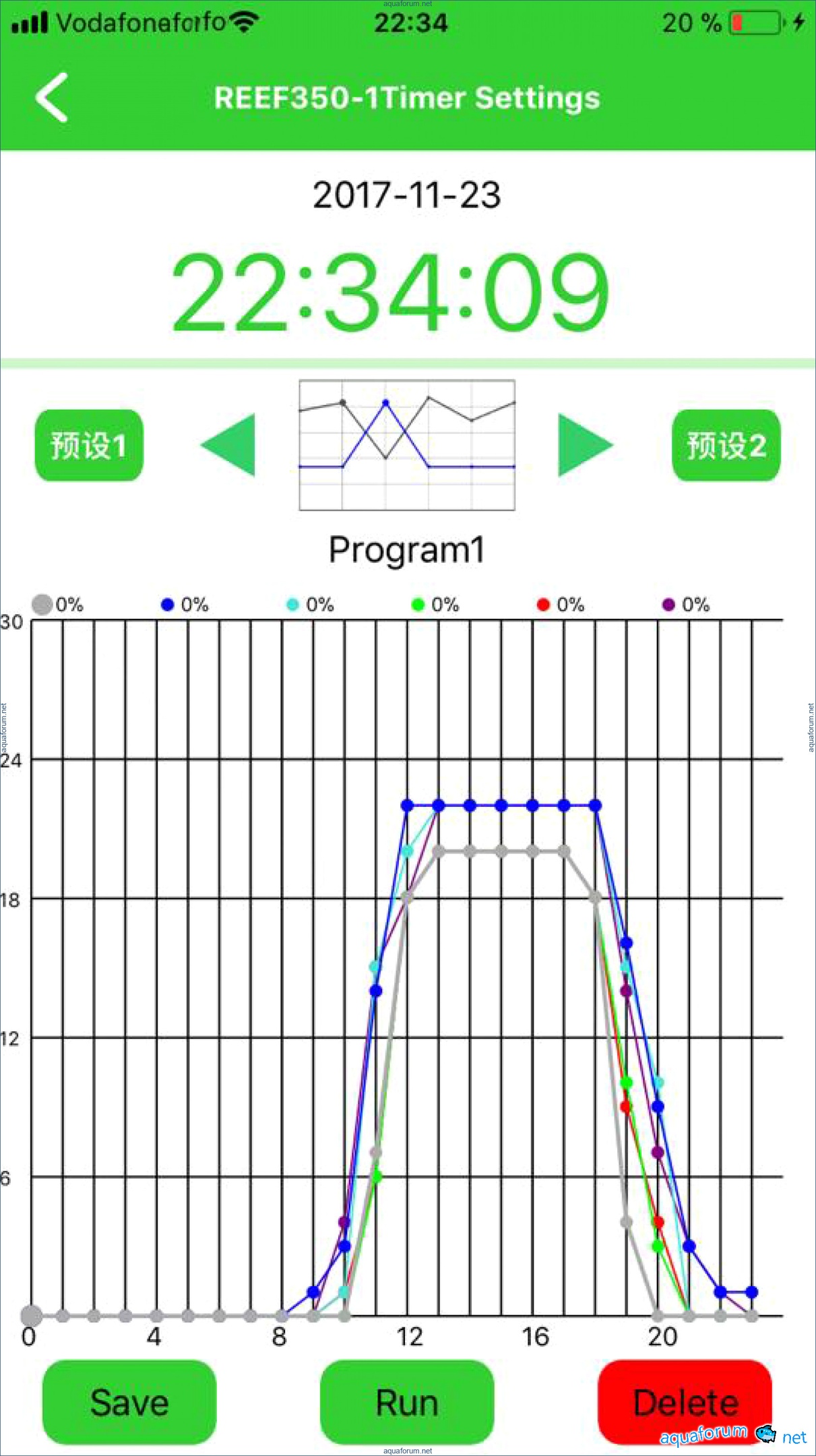
Task: Show the previous program with left arrow
Action: tap(230, 446)
